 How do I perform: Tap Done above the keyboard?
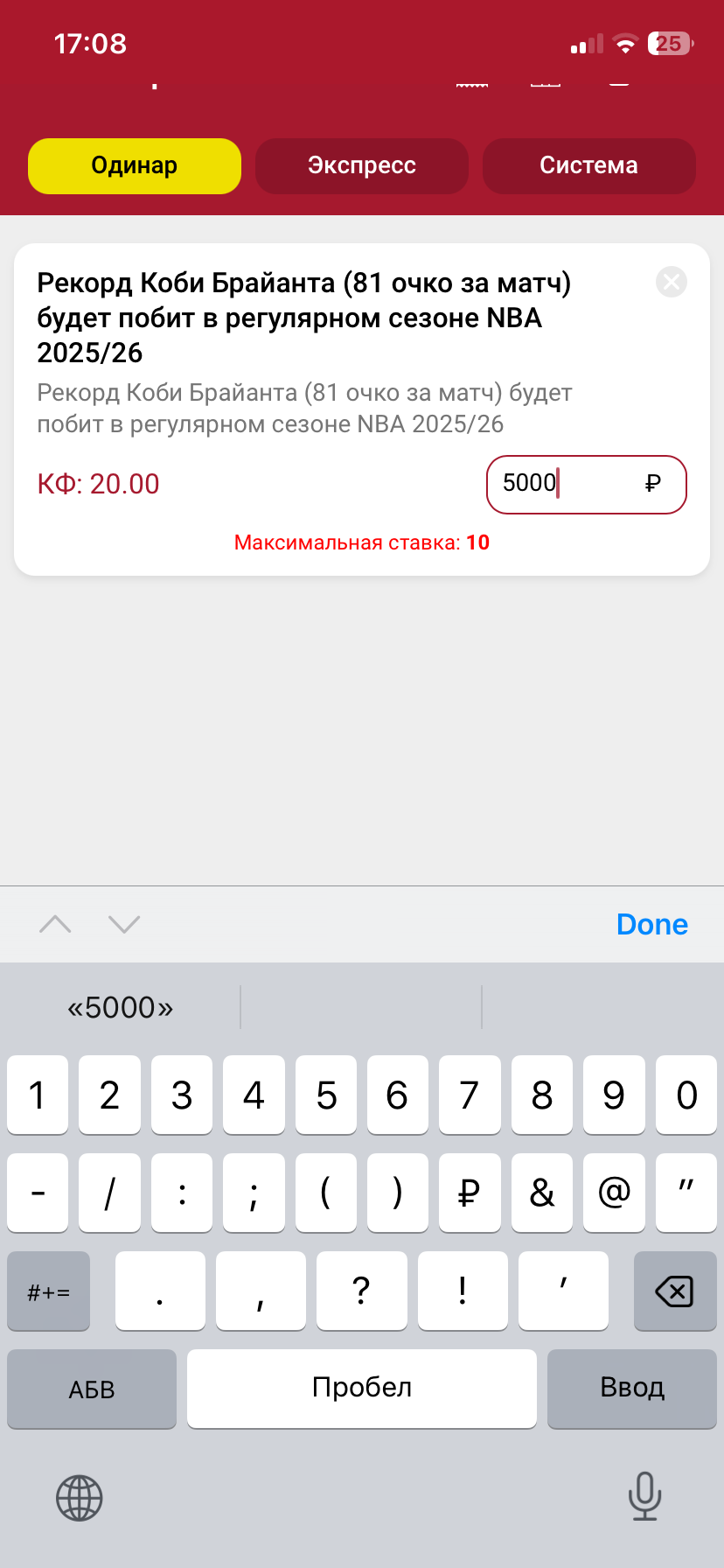click(651, 924)
